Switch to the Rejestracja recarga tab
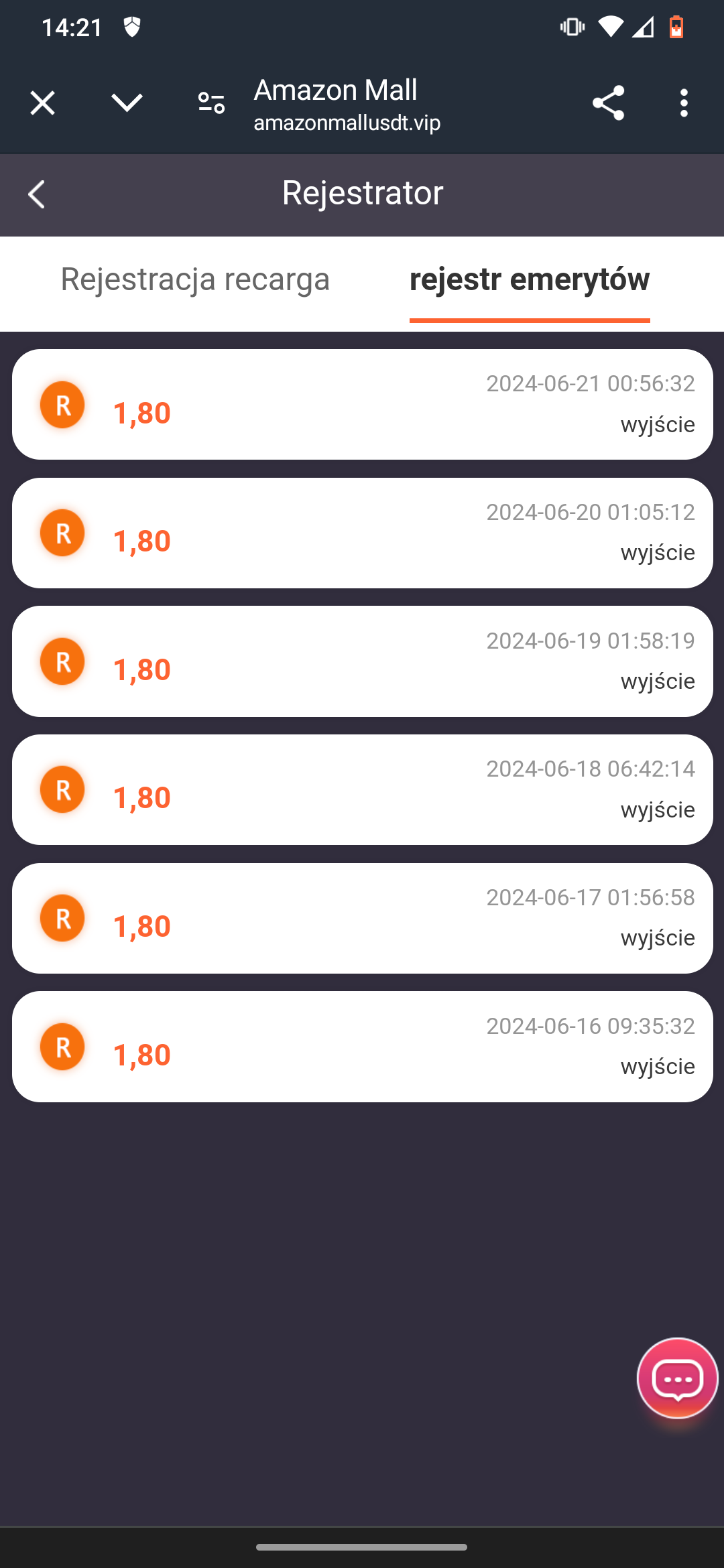724x1568 pixels. point(195,279)
